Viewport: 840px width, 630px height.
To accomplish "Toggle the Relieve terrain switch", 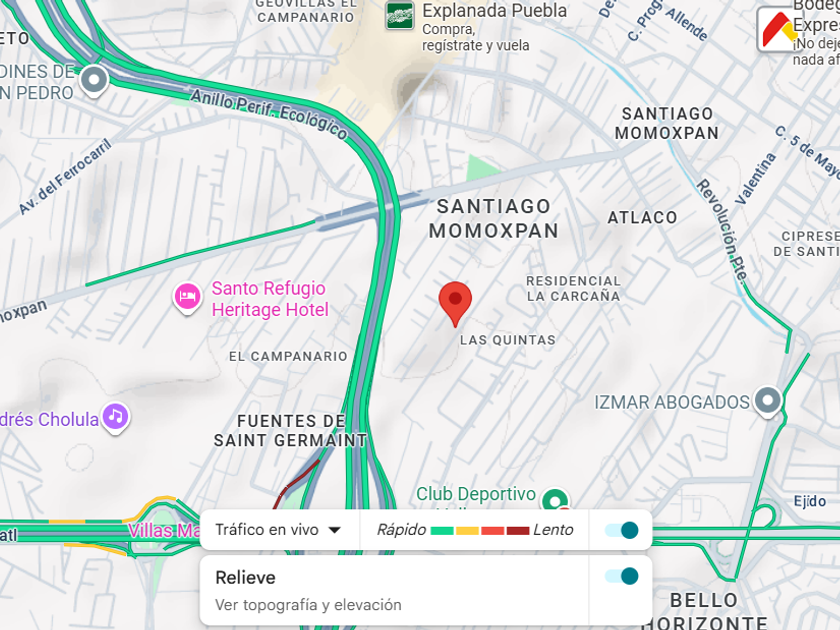I will point(622,576).
